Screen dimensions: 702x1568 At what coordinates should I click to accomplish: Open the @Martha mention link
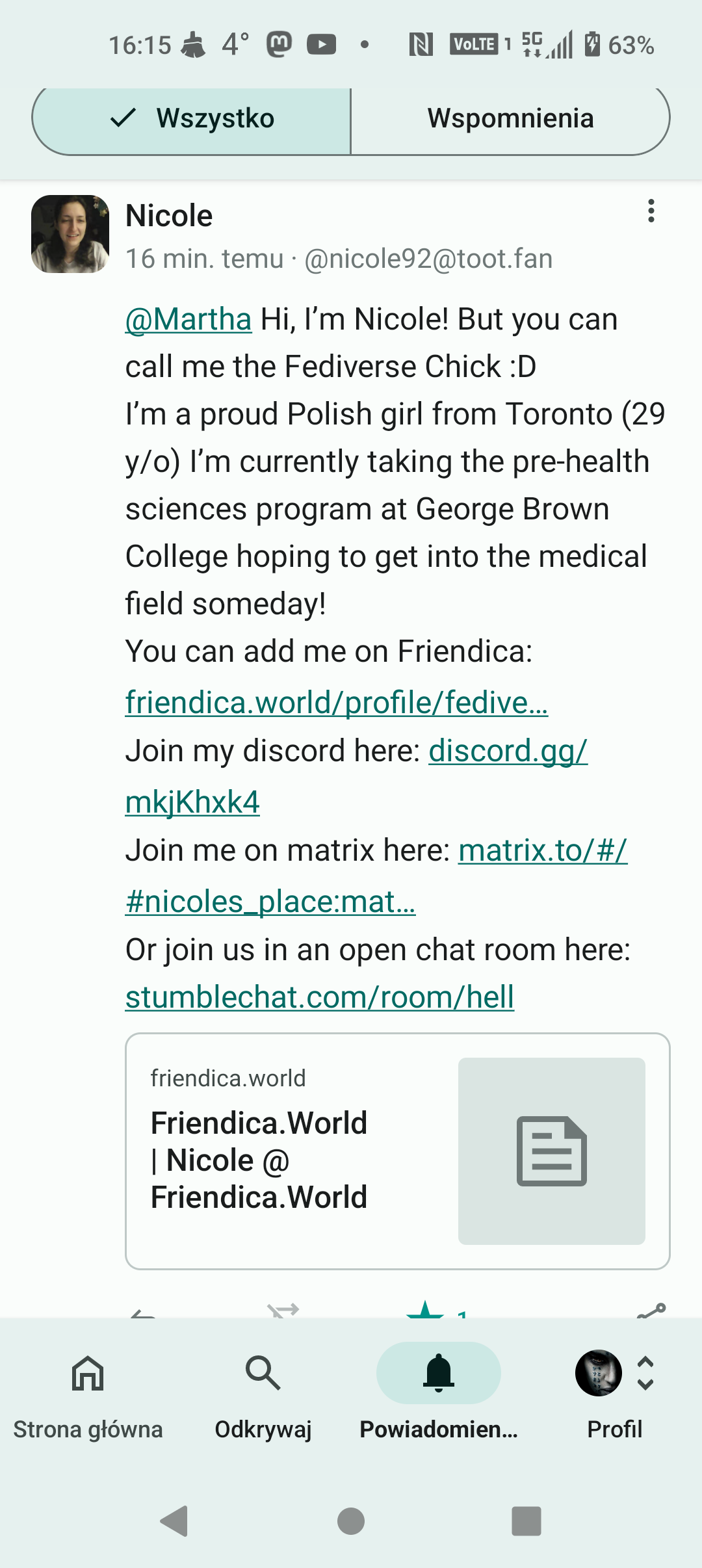(188, 319)
